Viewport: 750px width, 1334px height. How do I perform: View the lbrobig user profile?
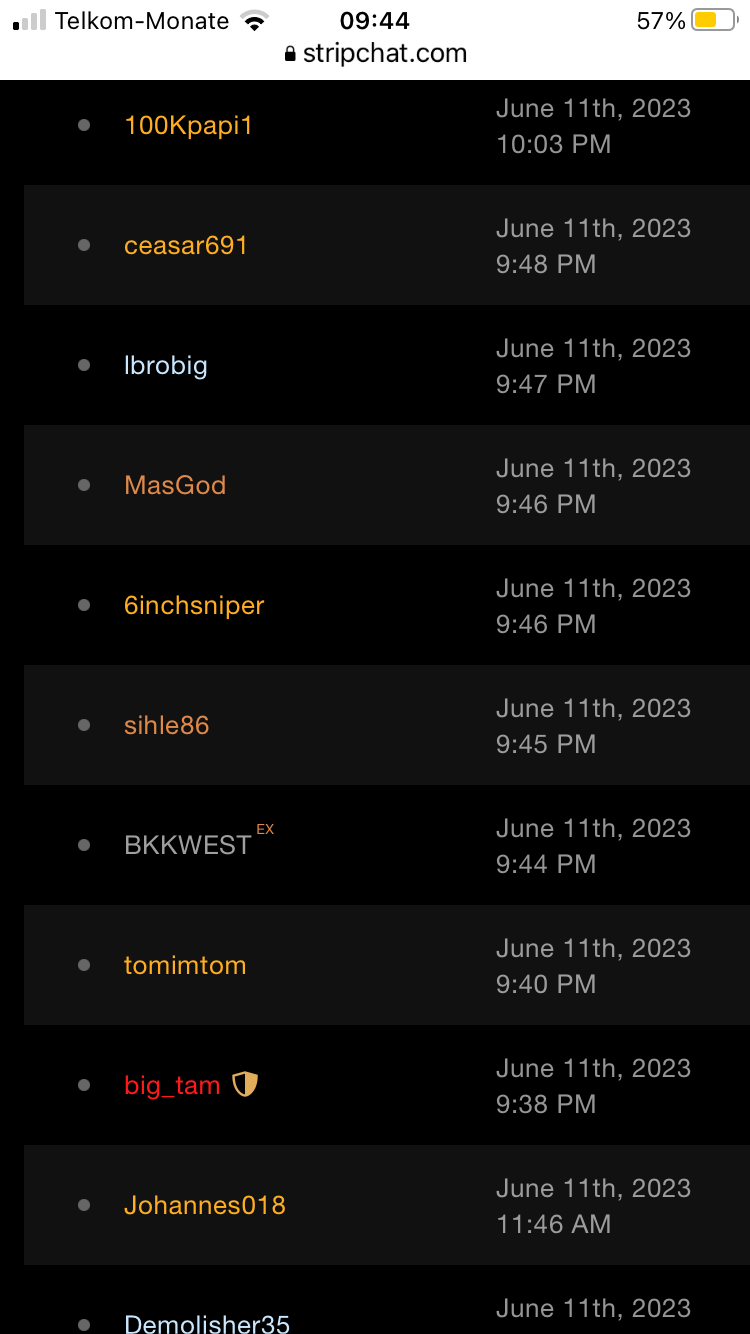(x=165, y=366)
